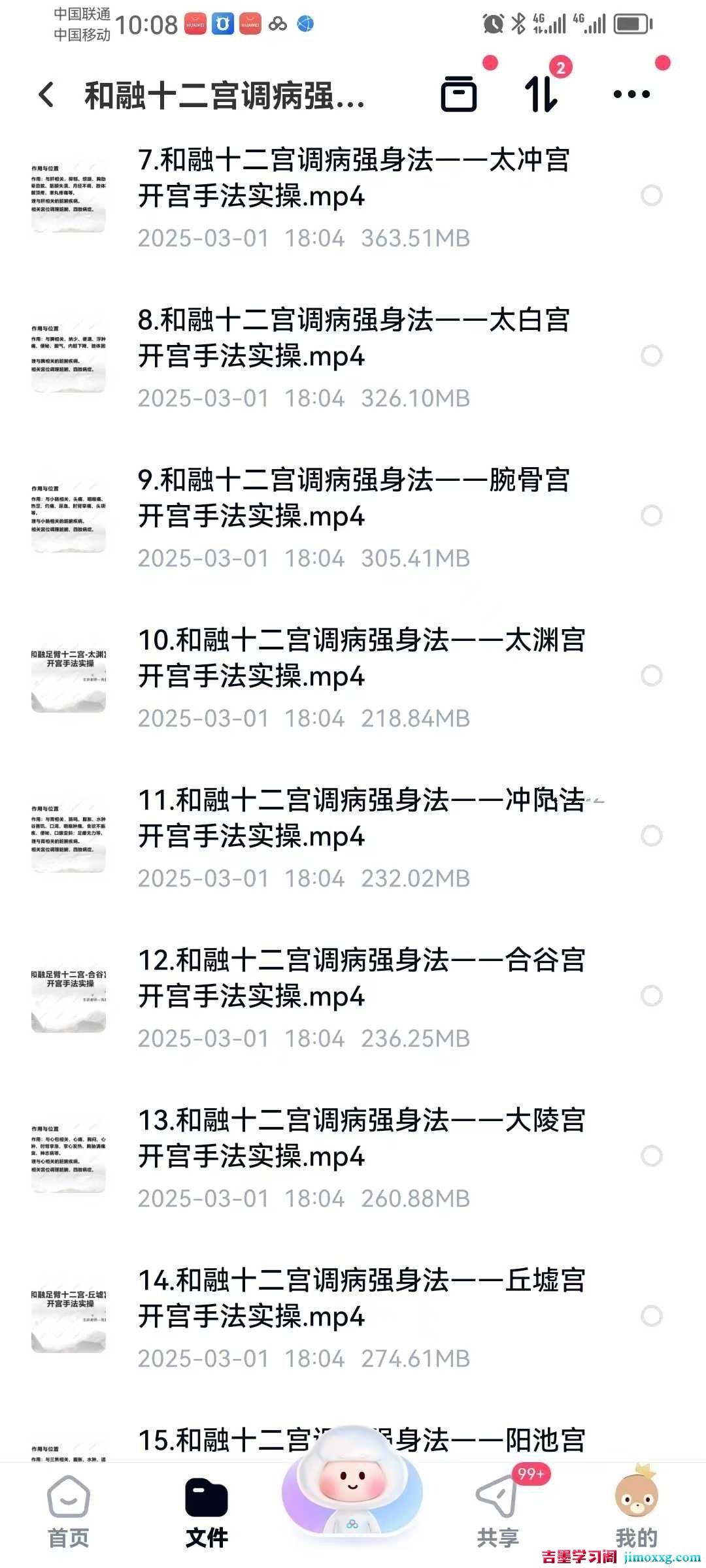Tap the thumbnail of video 12 合谷宫
The image size is (706, 1568).
69,996
